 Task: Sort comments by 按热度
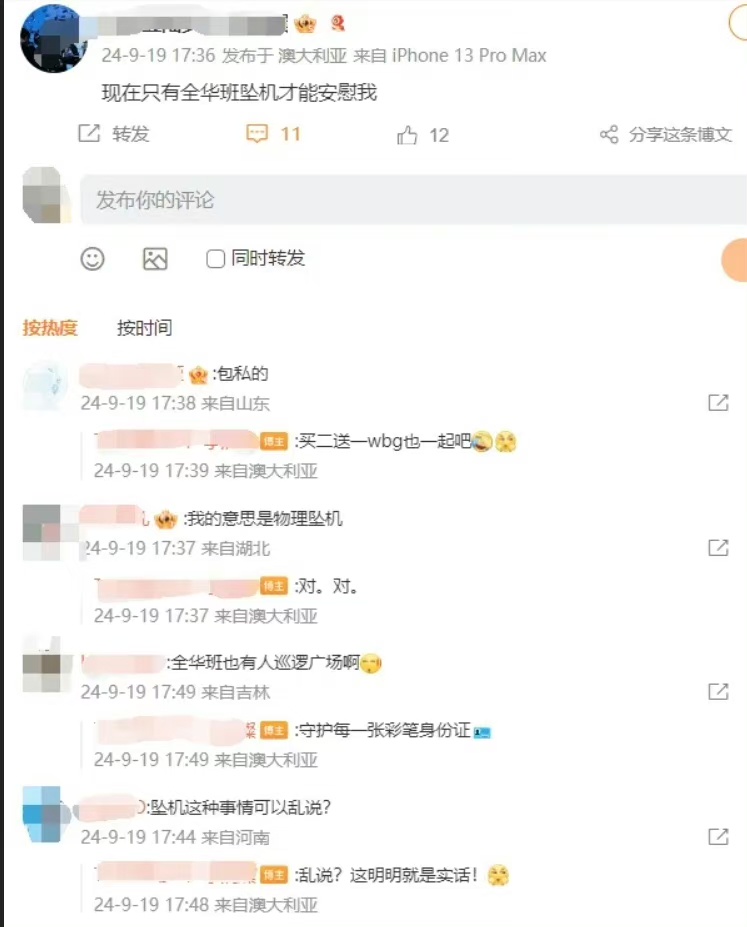(x=50, y=328)
